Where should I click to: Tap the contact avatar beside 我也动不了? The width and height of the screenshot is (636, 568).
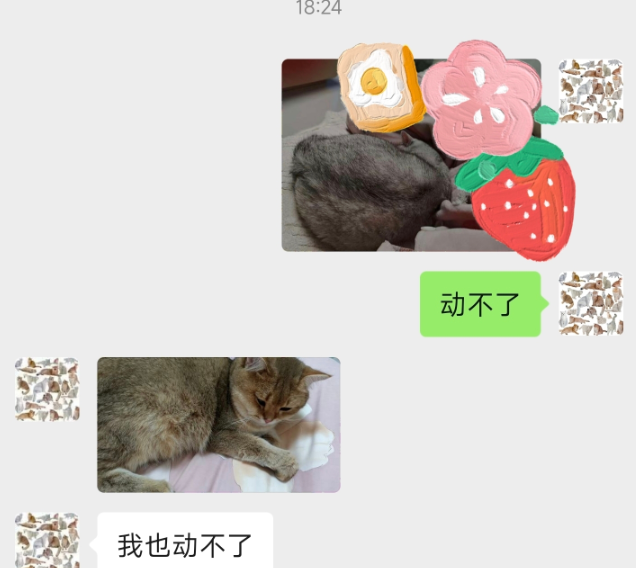[x=47, y=541]
